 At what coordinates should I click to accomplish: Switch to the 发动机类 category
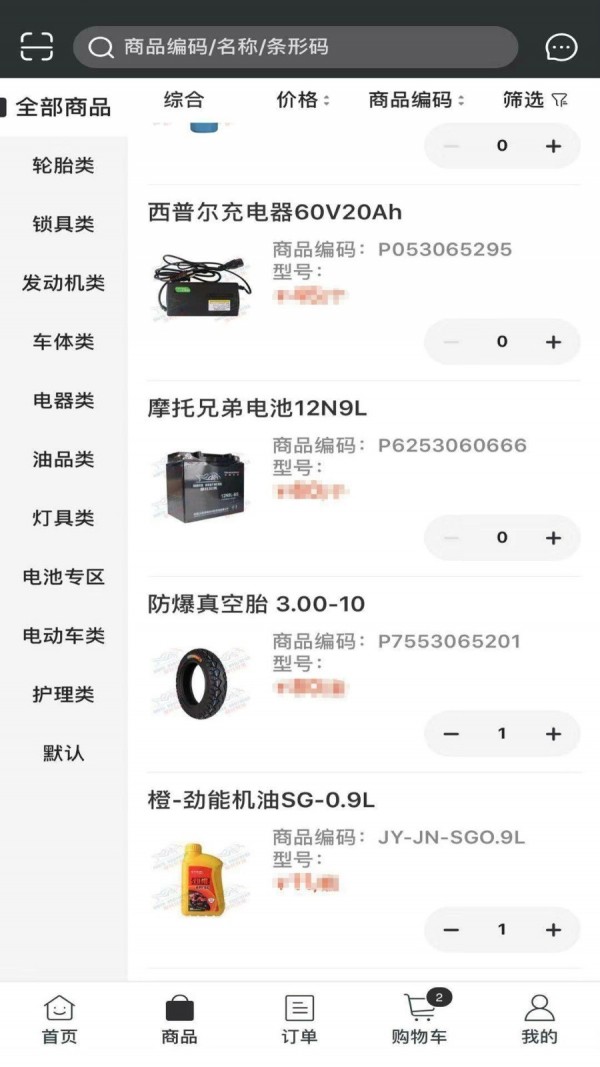pyautogui.click(x=63, y=283)
